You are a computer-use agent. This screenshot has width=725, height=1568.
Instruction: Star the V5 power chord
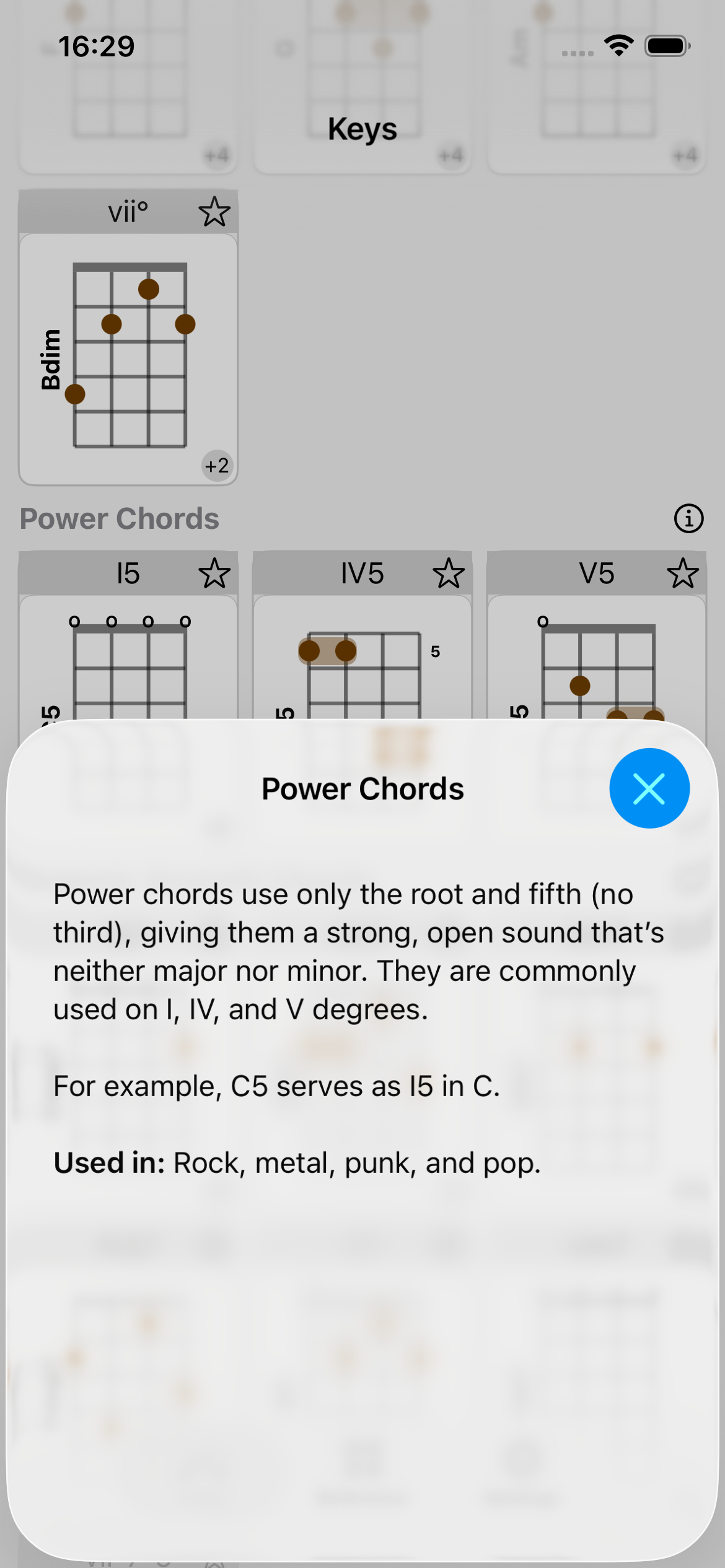682,573
